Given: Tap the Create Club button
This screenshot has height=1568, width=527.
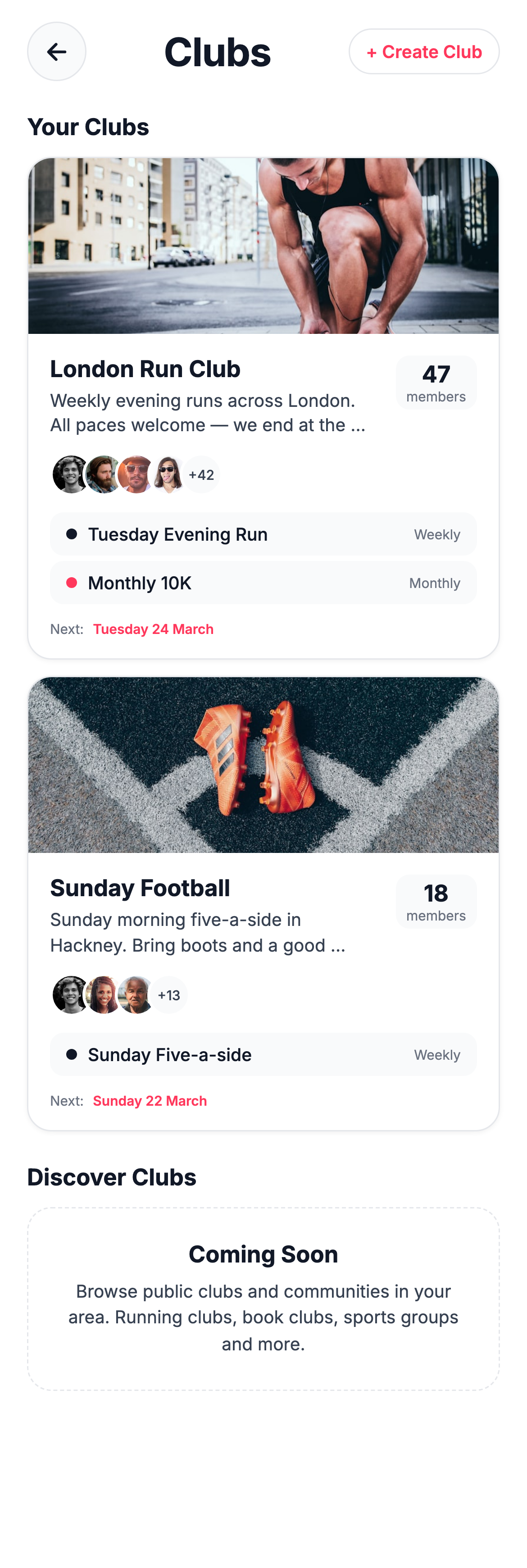Looking at the screenshot, I should tap(423, 52).
